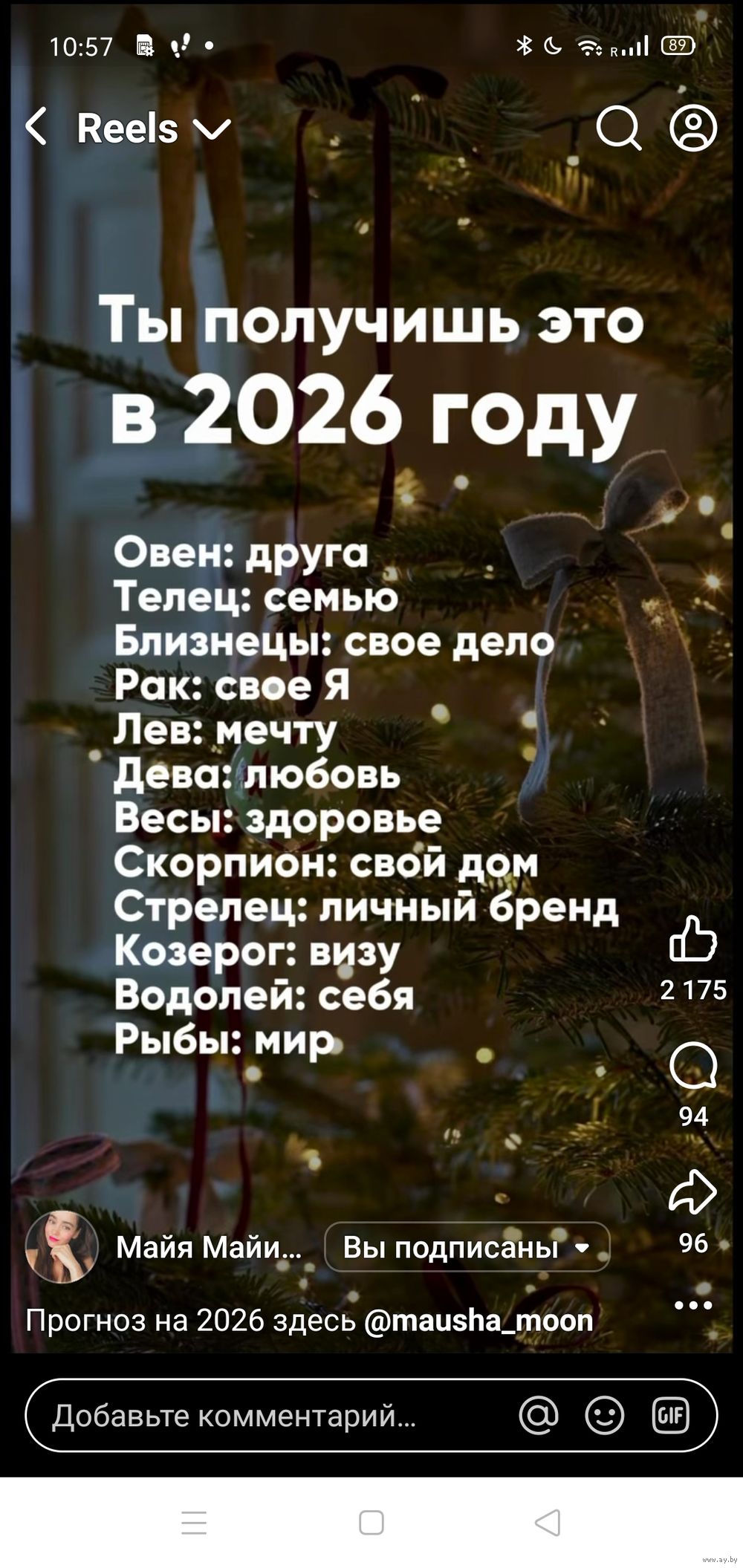743x1568 pixels.
Task: Tap the "Добавьте комментарий" field
Action: coord(267,1416)
